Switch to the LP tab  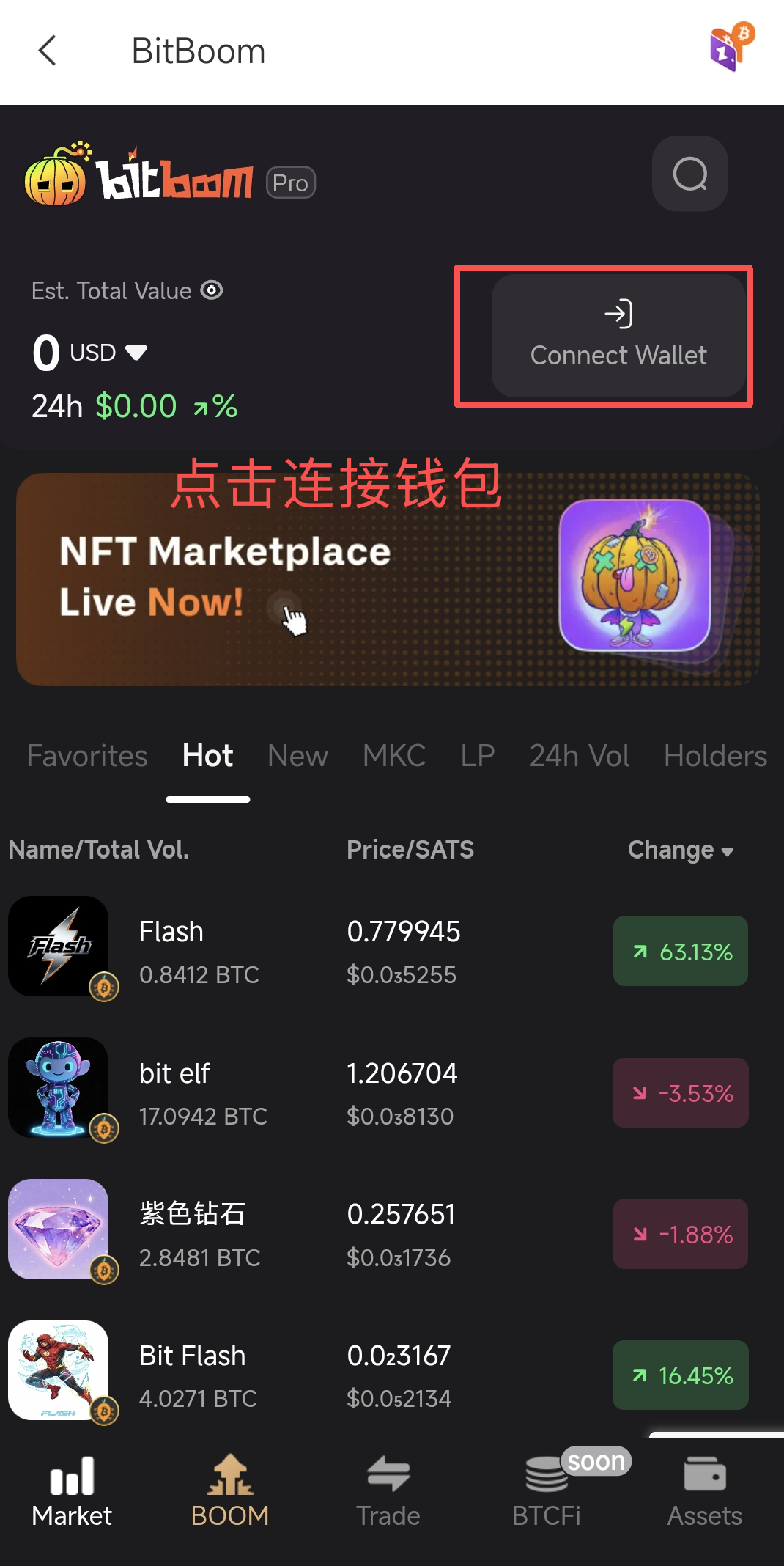tap(478, 756)
